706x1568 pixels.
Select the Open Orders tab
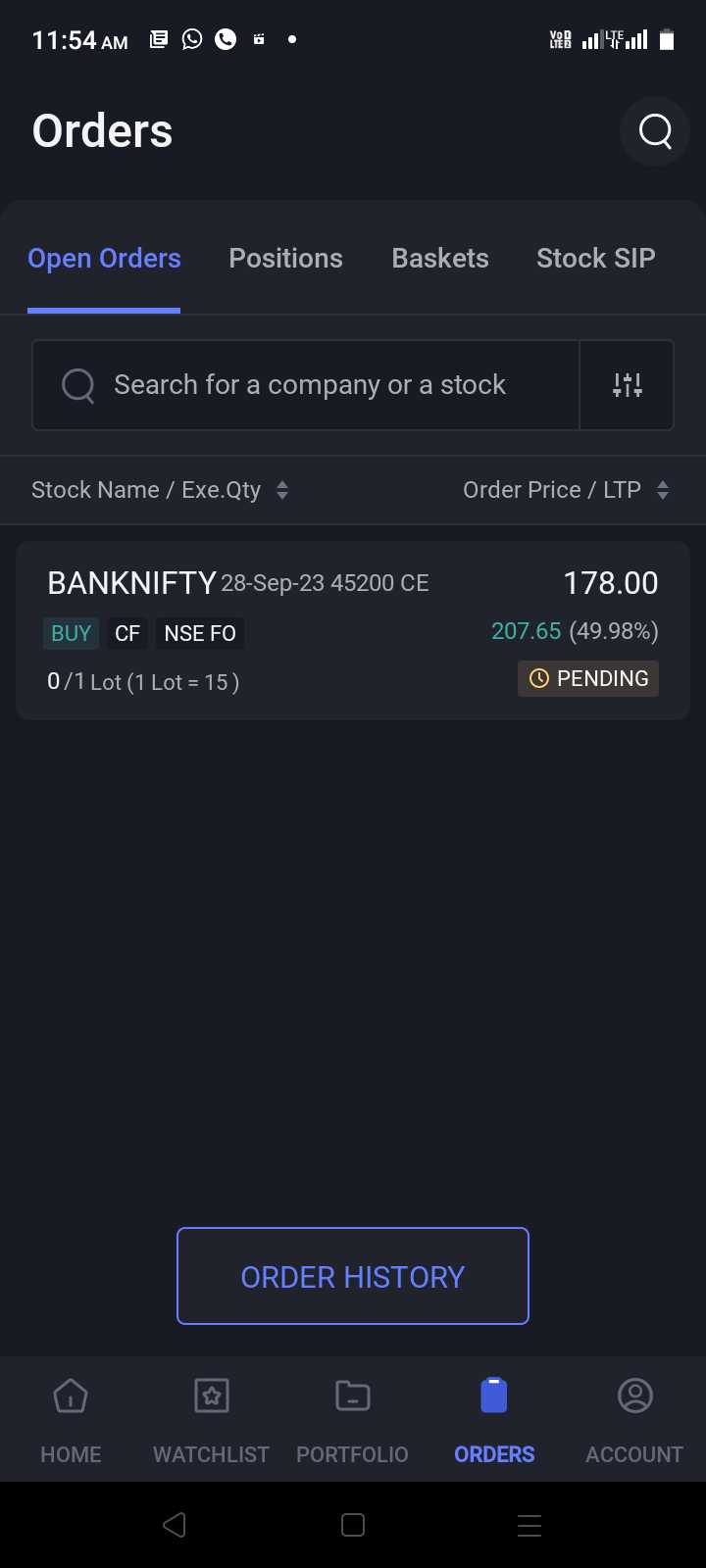click(x=104, y=259)
